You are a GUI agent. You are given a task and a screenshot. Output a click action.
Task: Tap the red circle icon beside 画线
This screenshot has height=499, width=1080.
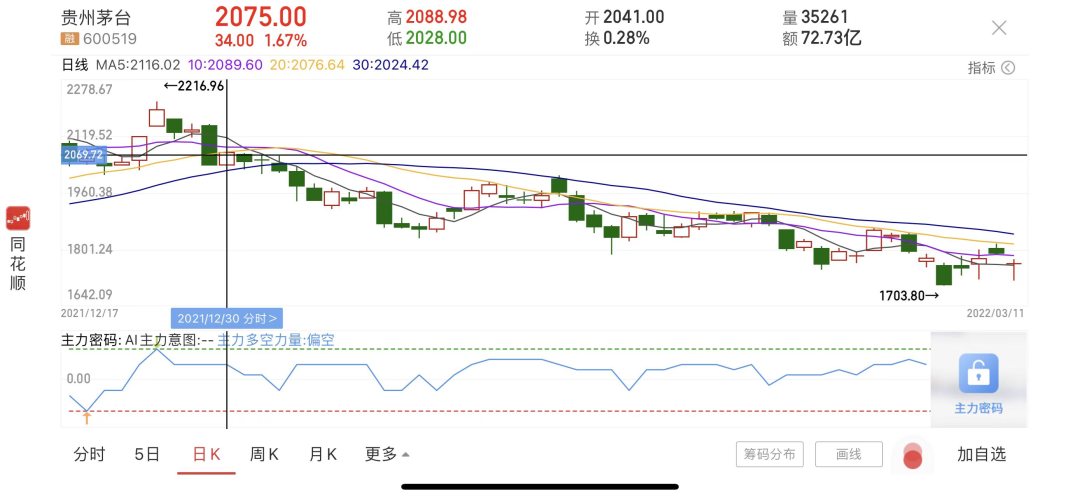[912, 456]
